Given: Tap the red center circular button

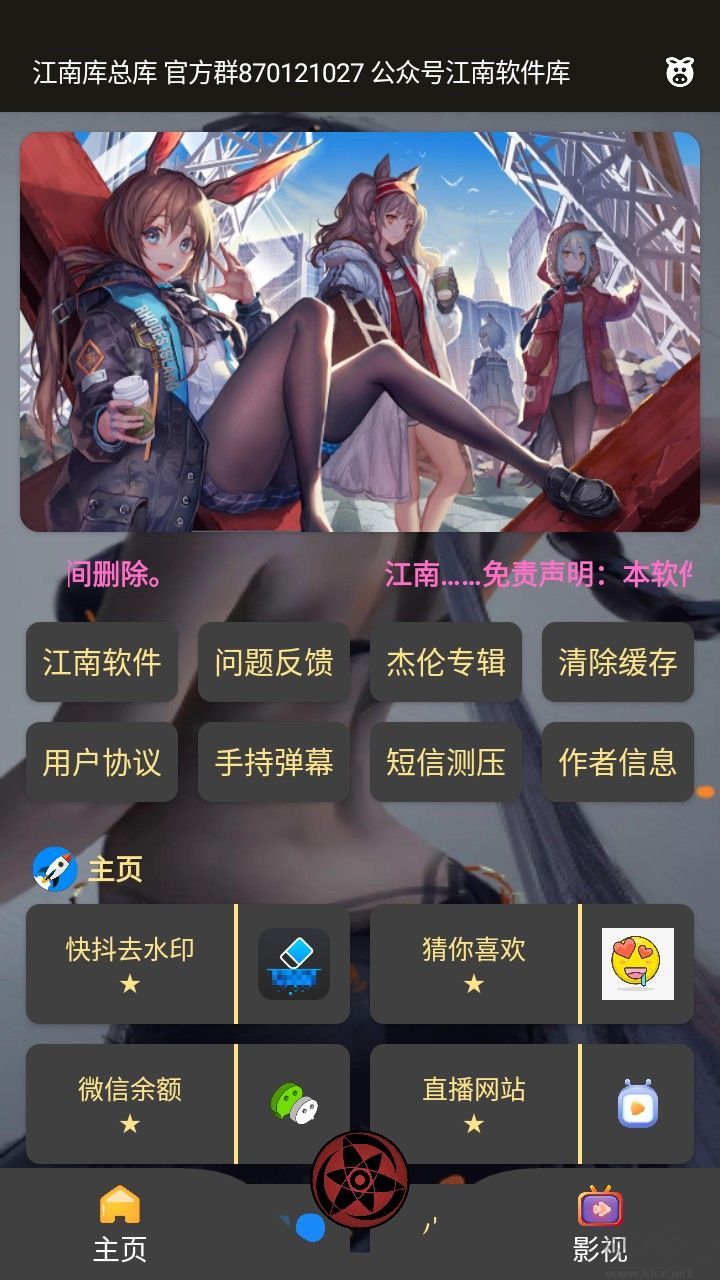Looking at the screenshot, I should (360, 1180).
